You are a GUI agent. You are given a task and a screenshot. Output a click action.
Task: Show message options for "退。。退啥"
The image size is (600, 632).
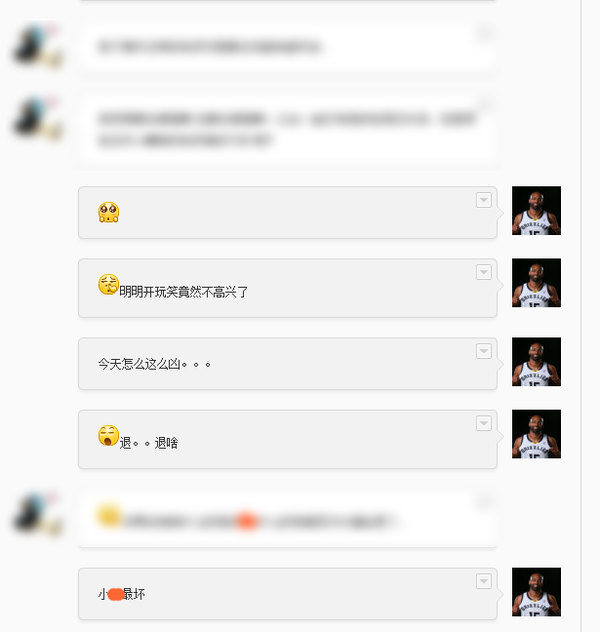[484, 423]
